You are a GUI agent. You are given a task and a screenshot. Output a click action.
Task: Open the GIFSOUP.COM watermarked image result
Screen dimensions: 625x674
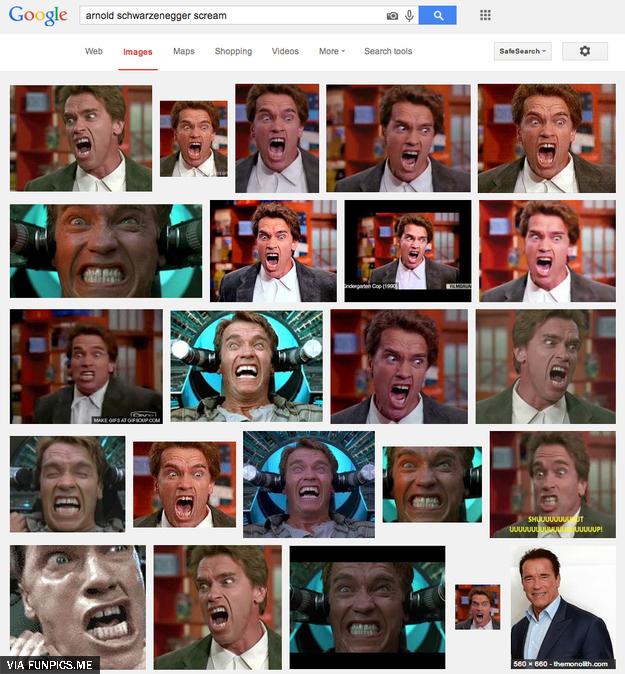[x=86, y=366]
